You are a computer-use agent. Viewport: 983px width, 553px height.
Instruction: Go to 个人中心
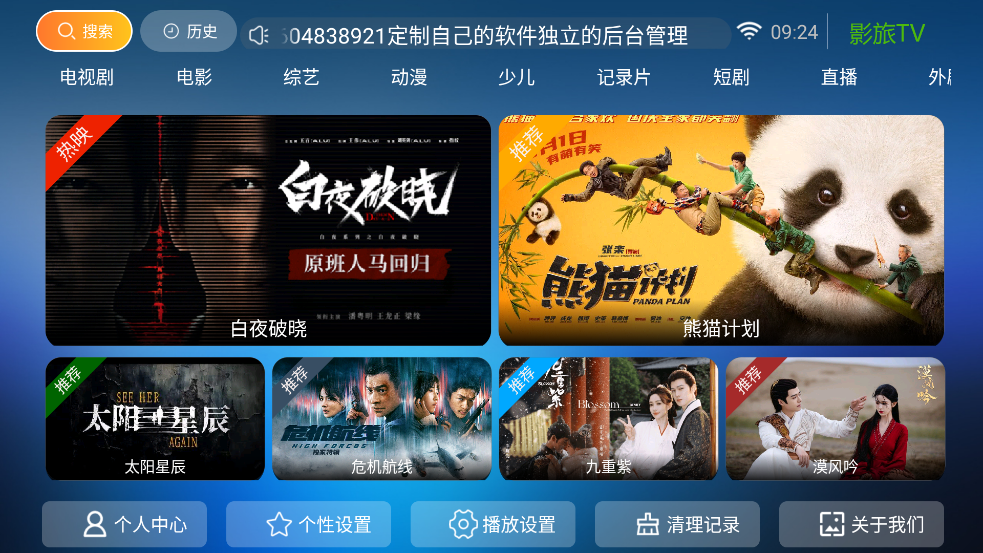click(124, 524)
